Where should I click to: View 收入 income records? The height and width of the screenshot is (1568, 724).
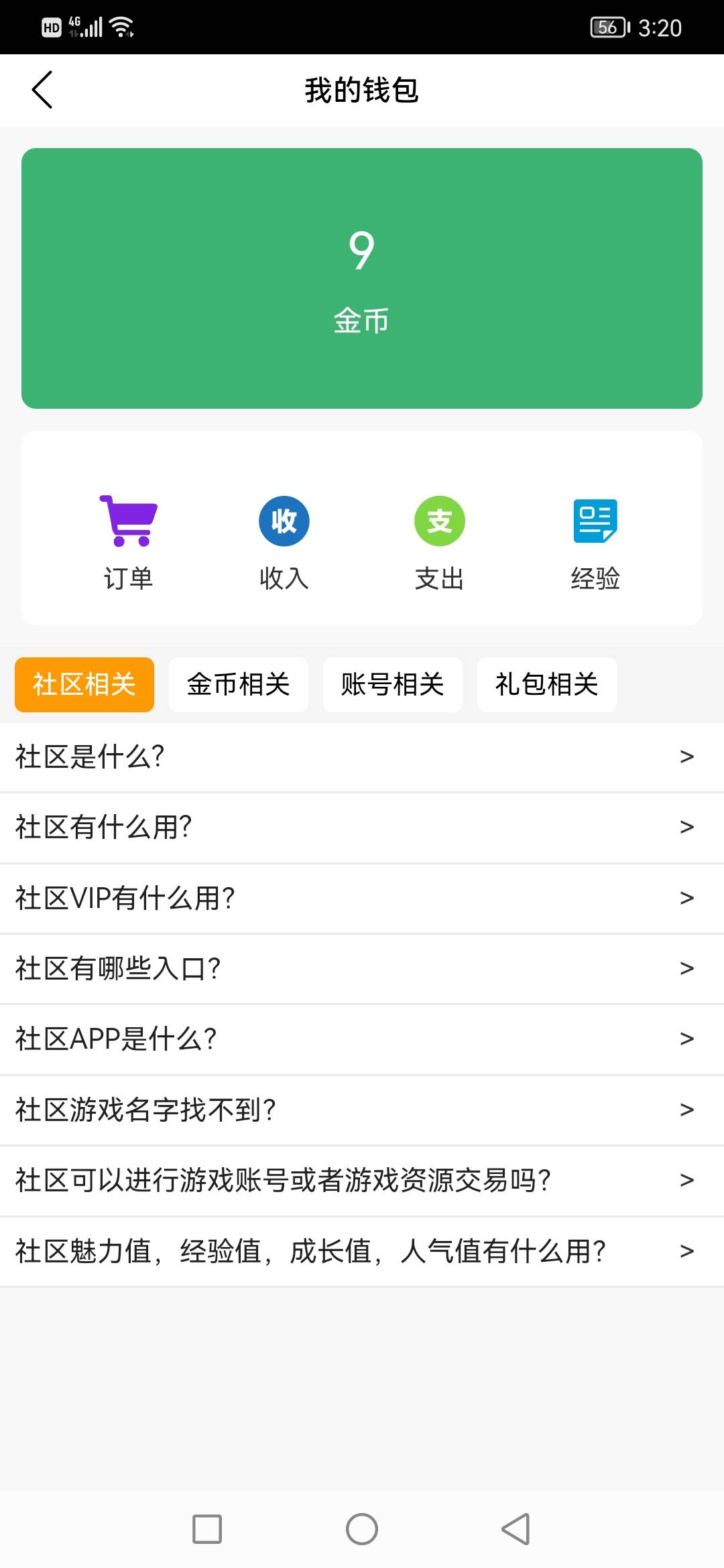point(284,541)
